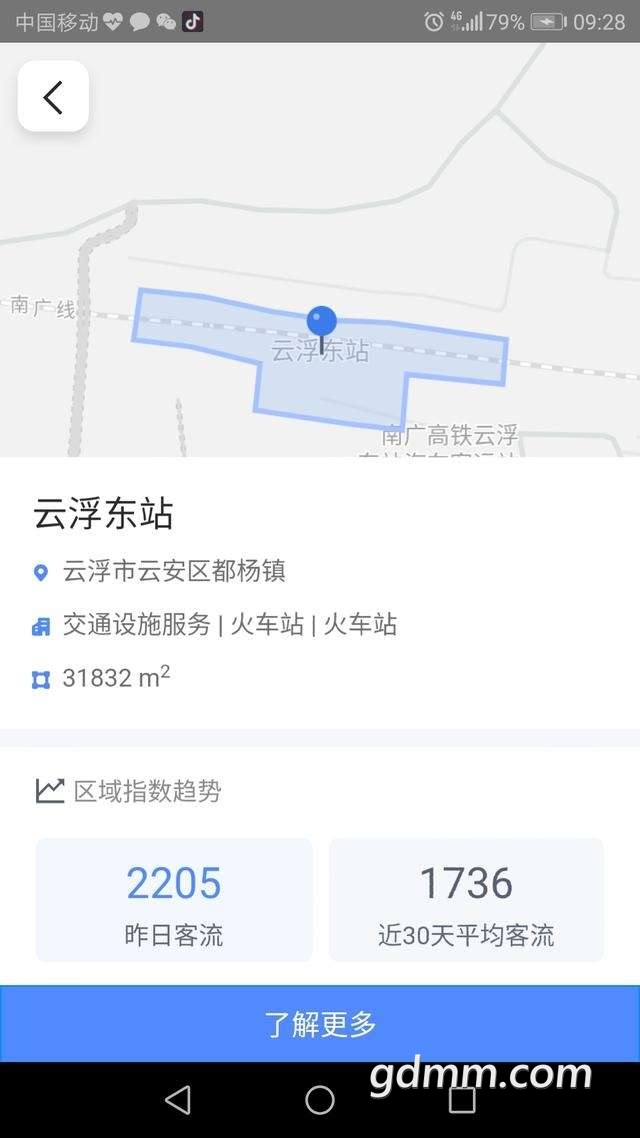
Task: Go to the home screen
Action: tap(320, 1100)
